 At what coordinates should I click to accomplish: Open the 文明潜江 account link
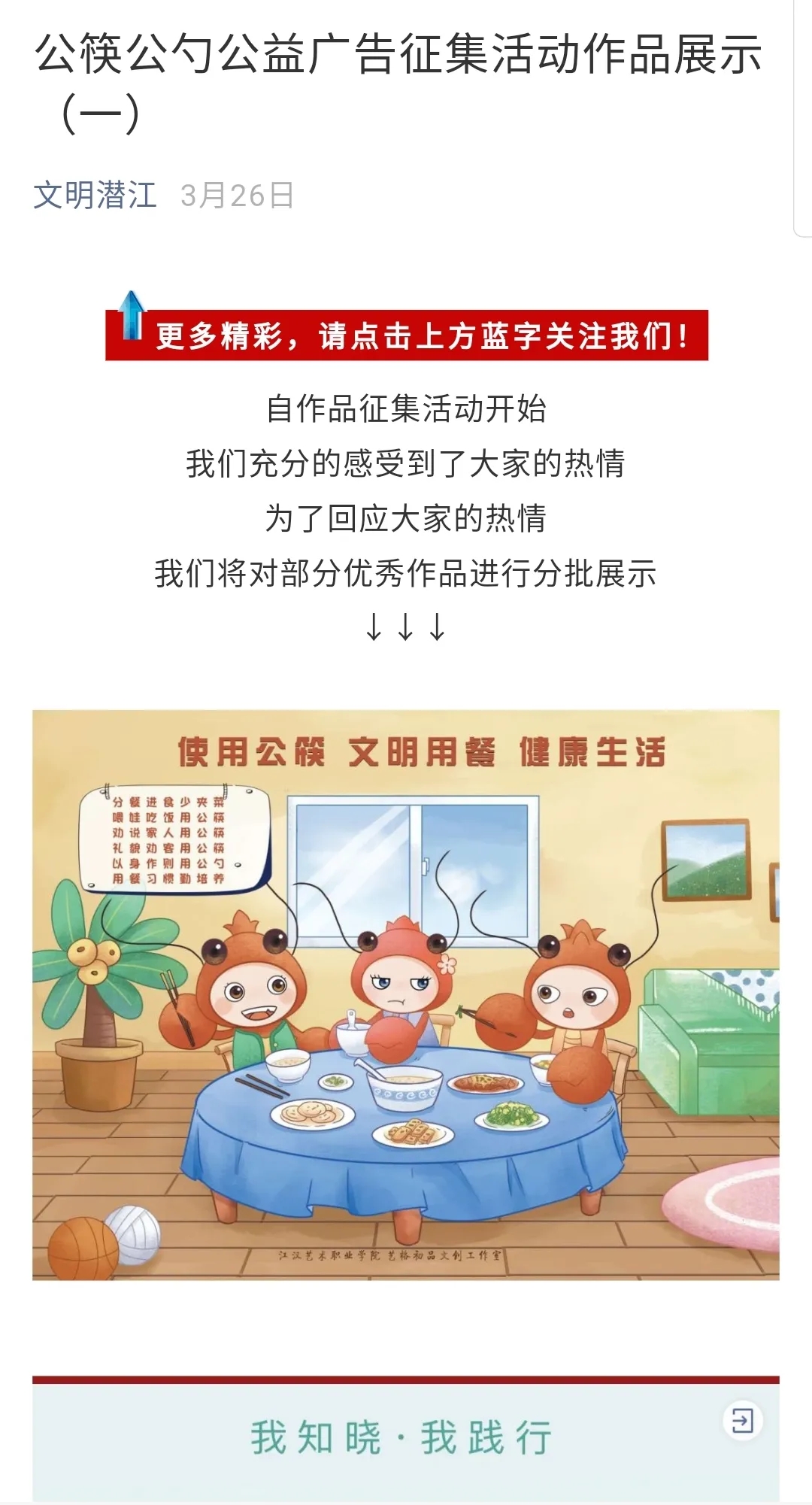point(95,196)
